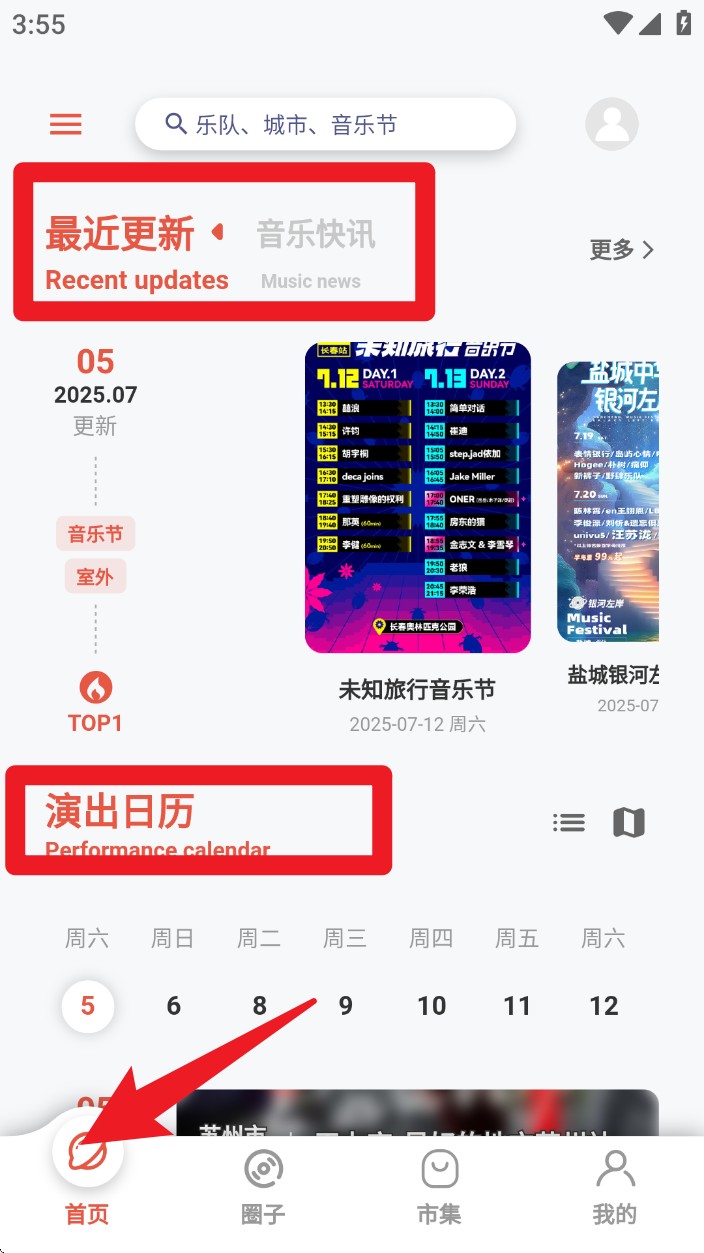
Task: Open 更多 to see more updates
Action: 621,250
